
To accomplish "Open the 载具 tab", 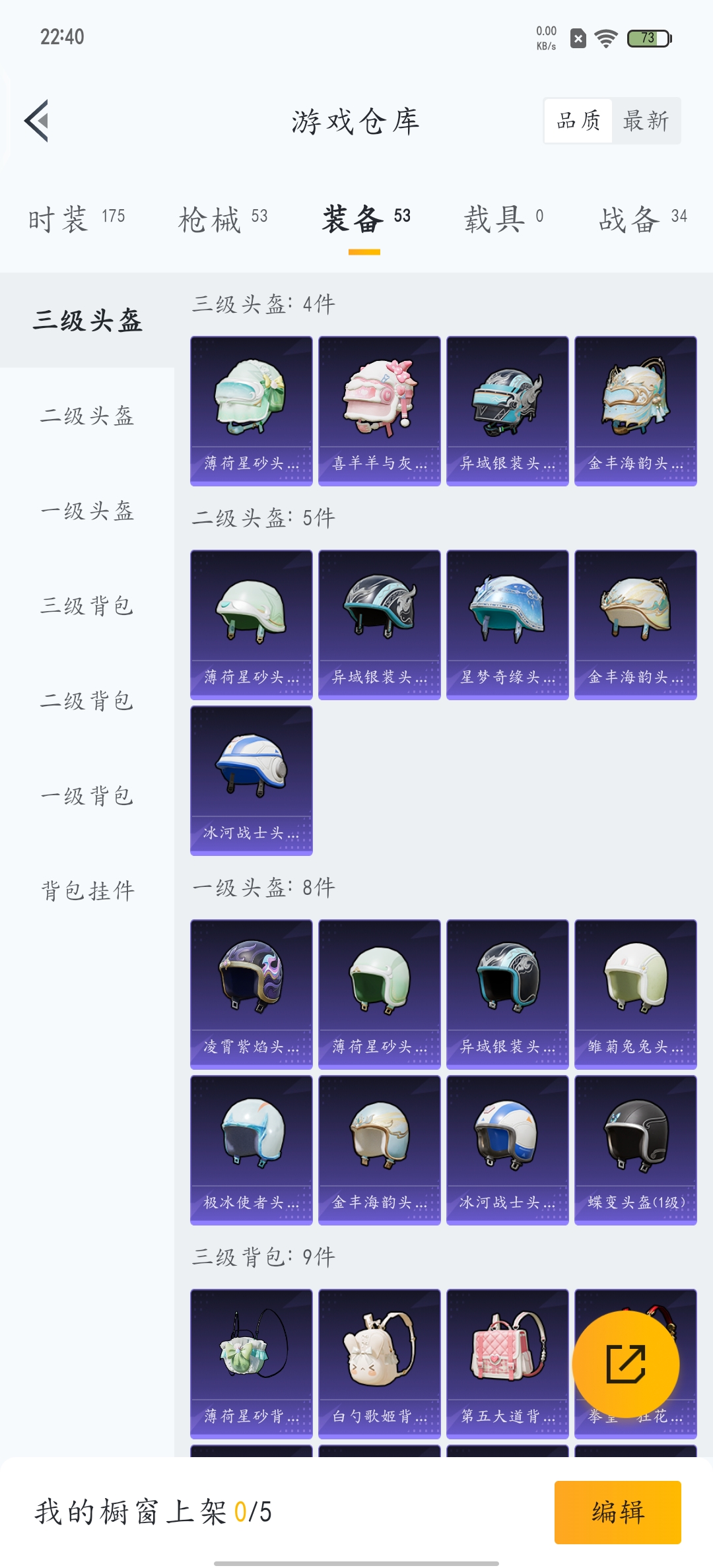I will tap(503, 218).
